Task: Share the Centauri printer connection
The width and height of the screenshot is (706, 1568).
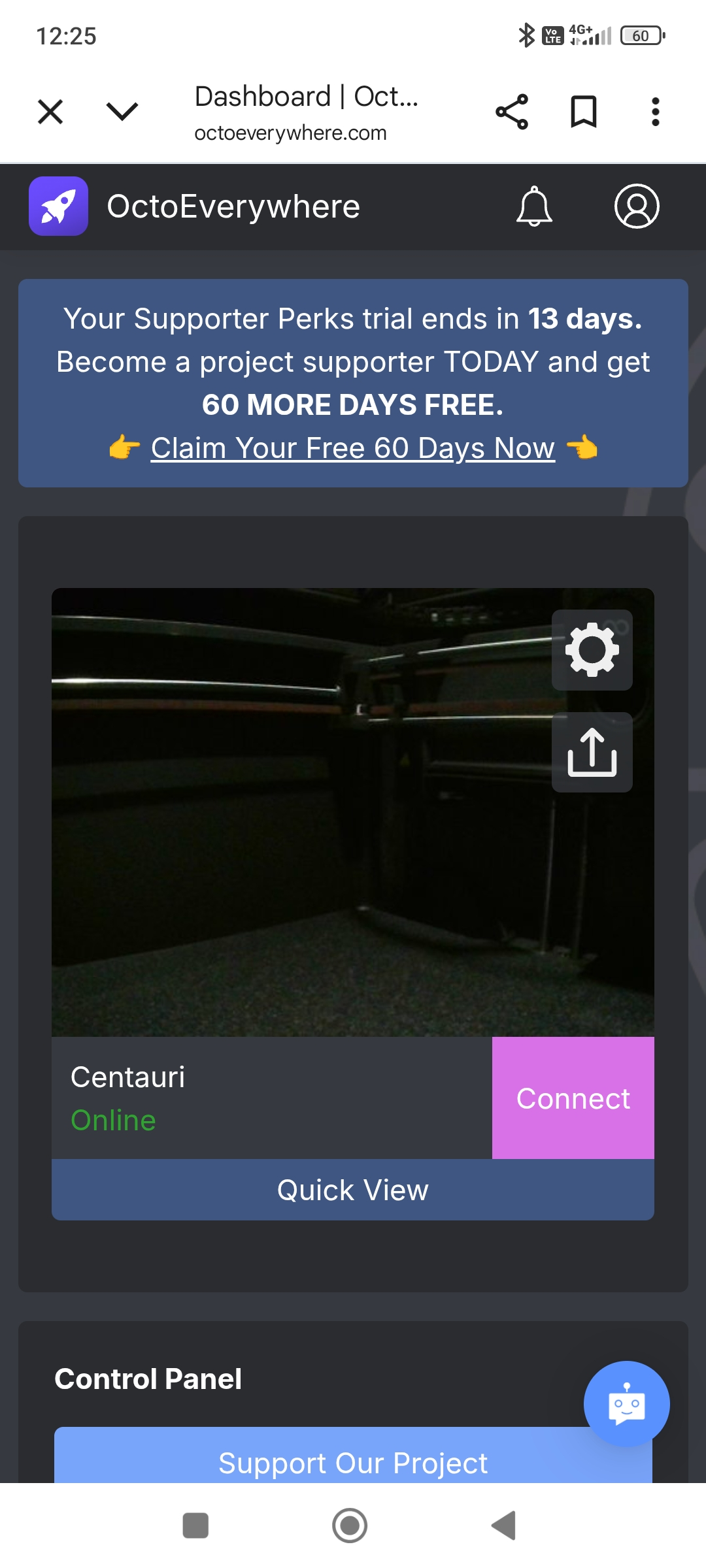Action: tap(592, 753)
